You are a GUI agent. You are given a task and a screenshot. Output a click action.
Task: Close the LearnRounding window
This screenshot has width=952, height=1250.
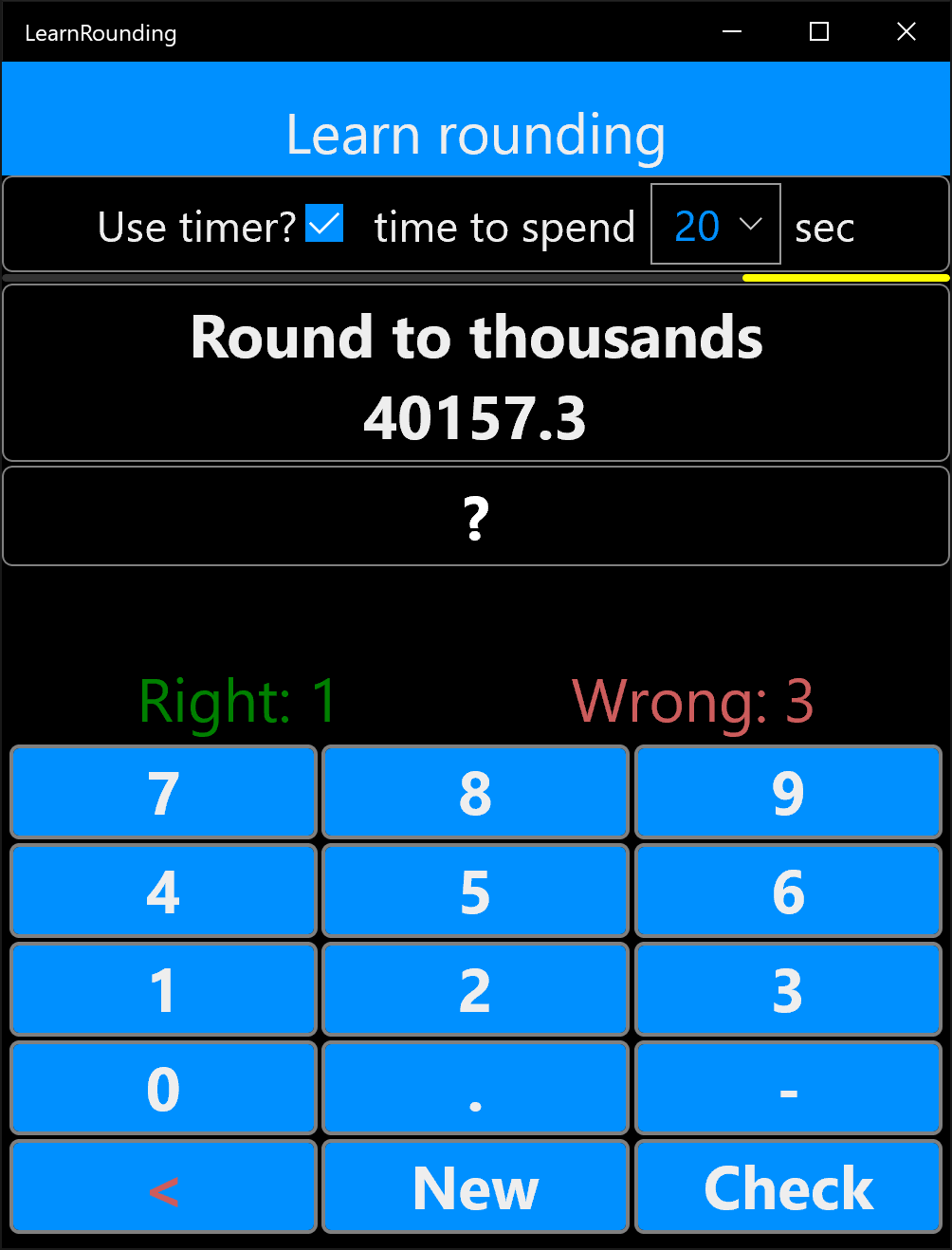click(x=906, y=32)
